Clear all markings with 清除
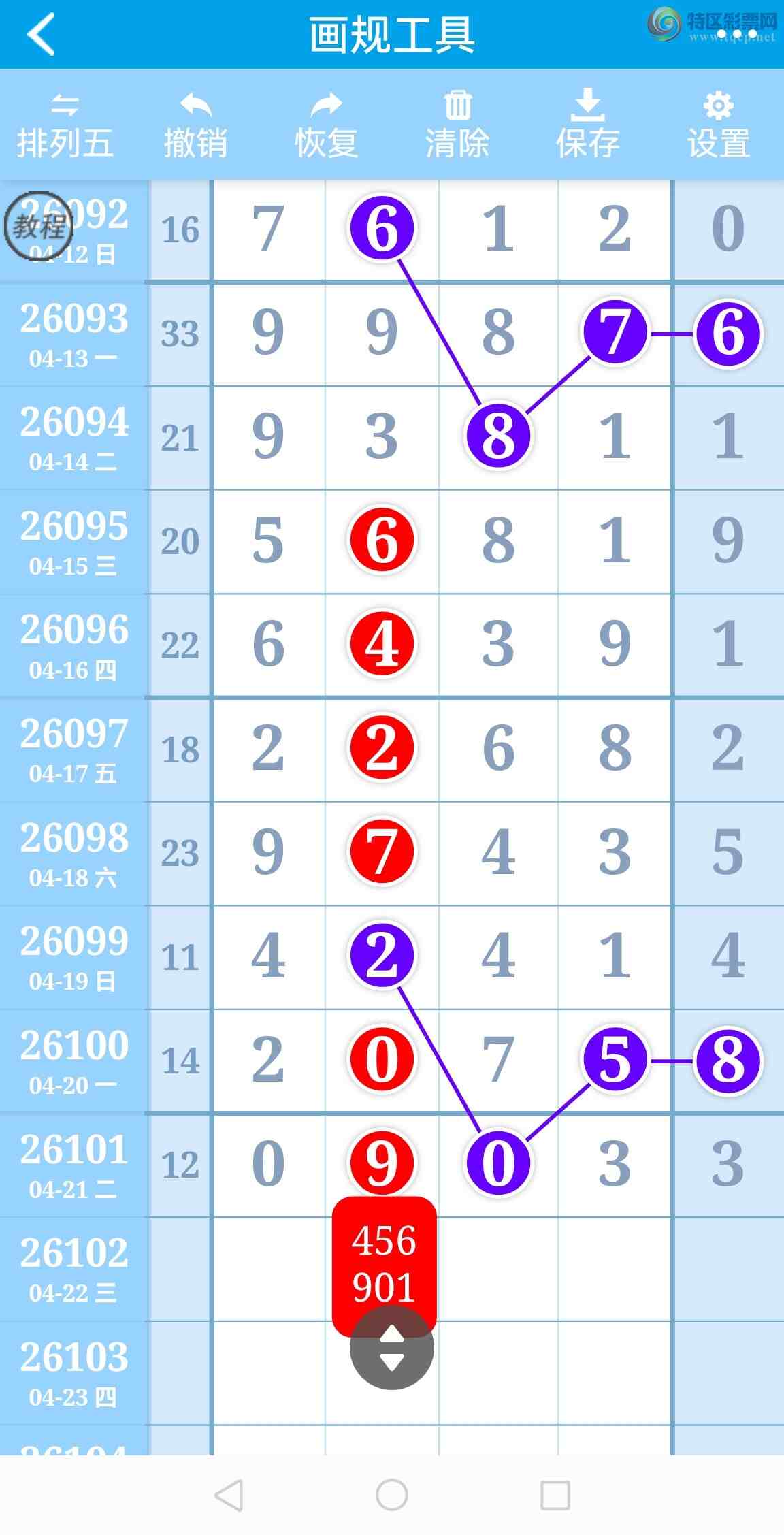The image size is (784, 1535). click(457, 126)
